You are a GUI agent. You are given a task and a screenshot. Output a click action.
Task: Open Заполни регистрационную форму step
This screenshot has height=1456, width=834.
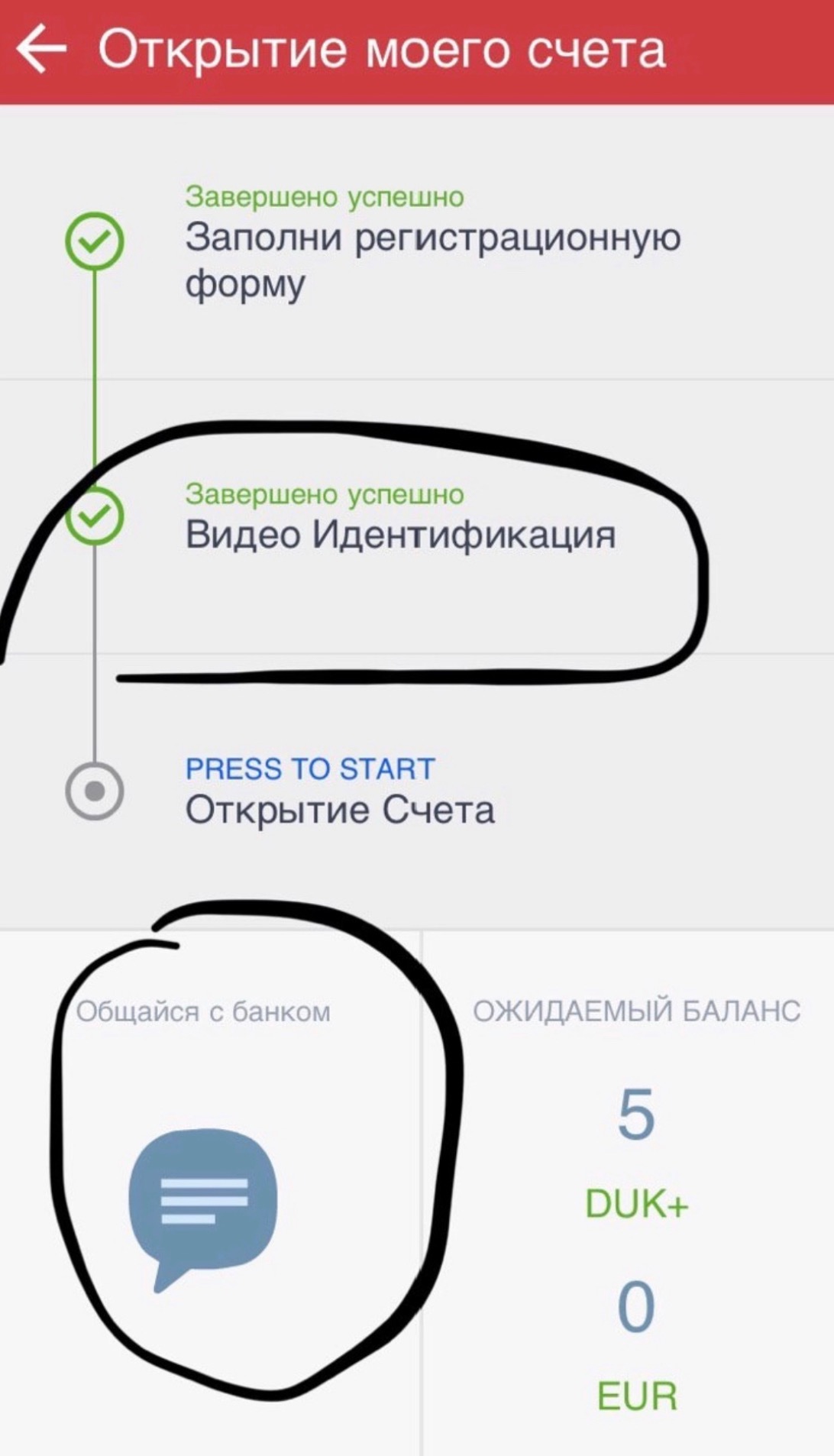pos(432,258)
